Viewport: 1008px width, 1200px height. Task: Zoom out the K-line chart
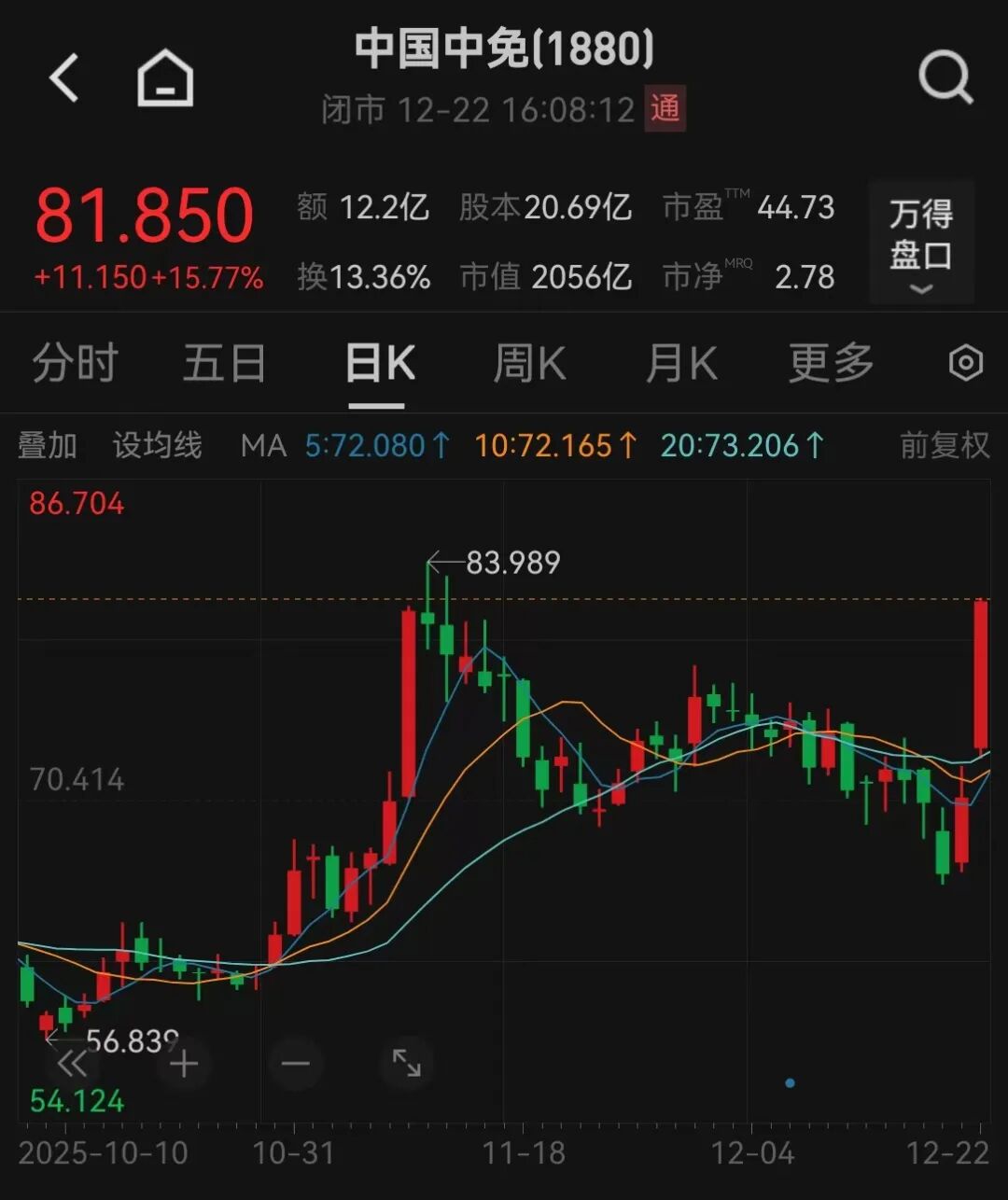point(295,1064)
